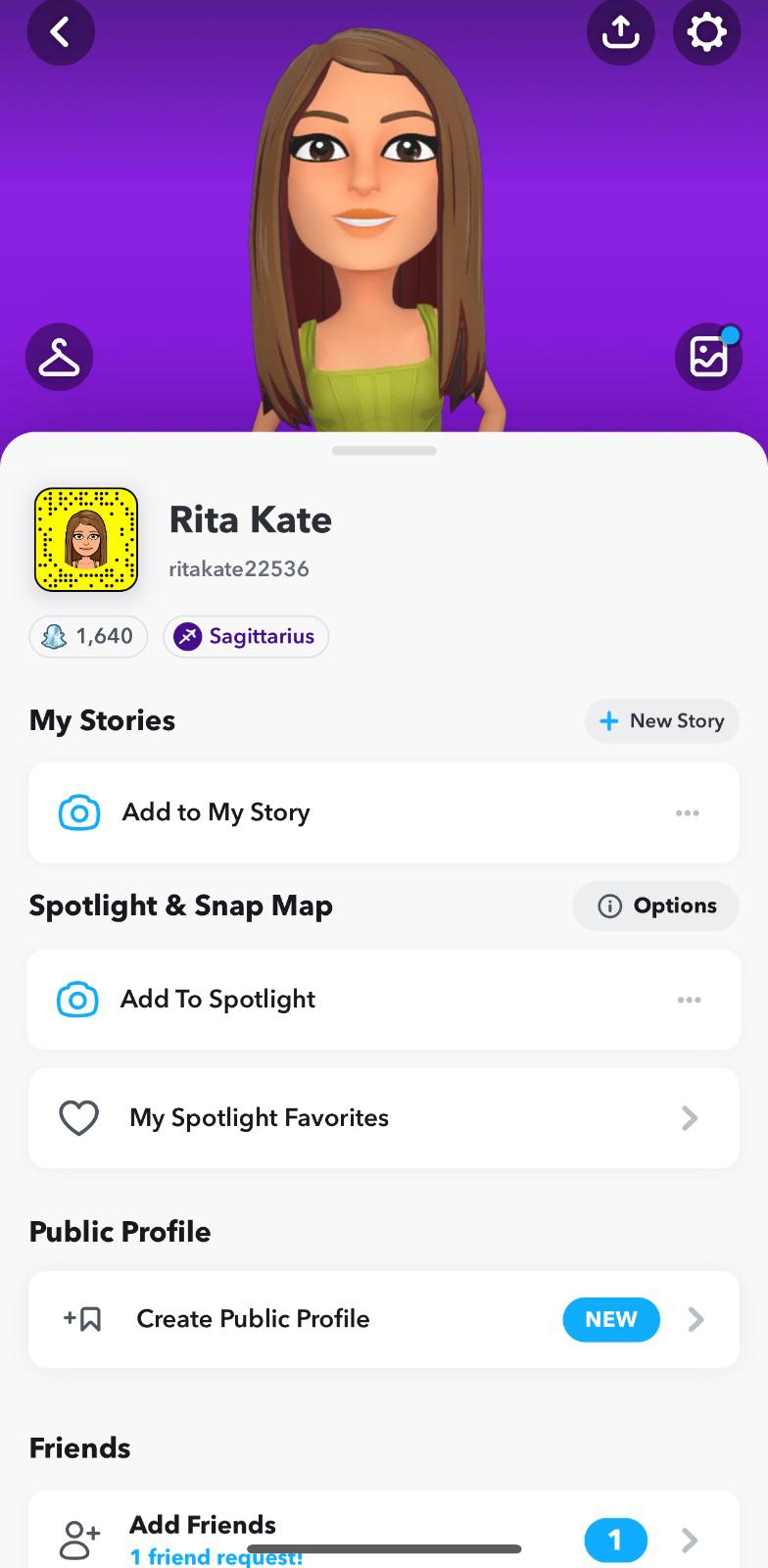View My Spotlight Favorites

[383, 1118]
